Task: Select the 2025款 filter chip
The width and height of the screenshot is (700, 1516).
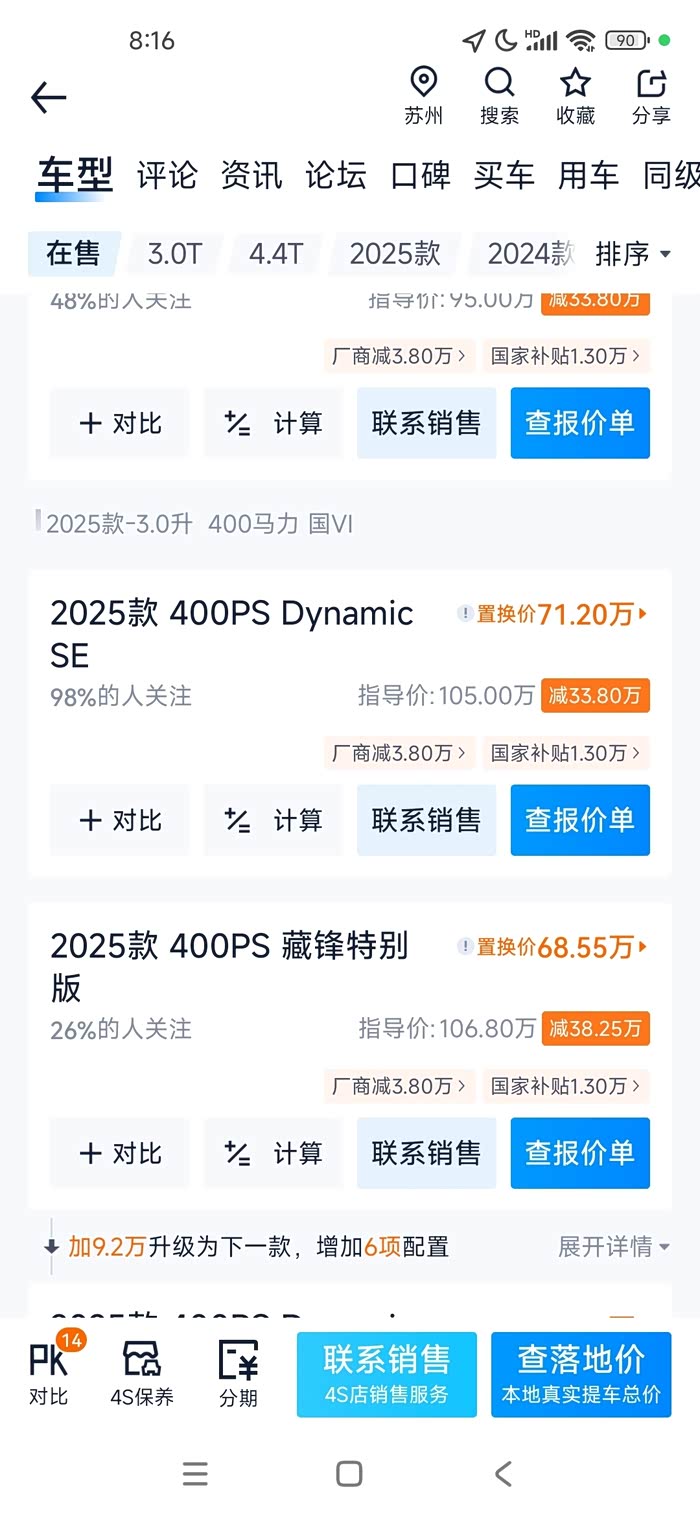Action: [395, 254]
